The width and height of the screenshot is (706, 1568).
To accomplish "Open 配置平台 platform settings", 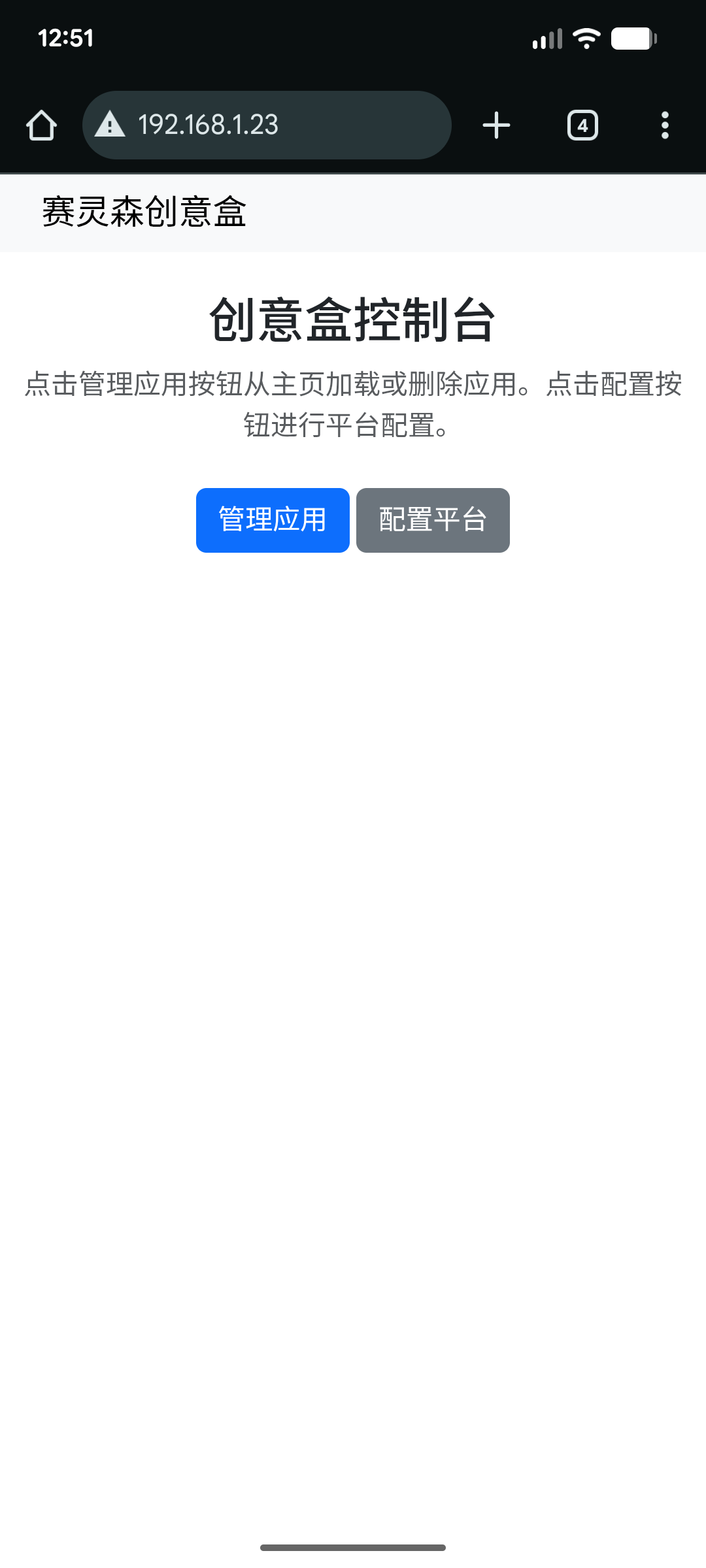I will point(433,520).
